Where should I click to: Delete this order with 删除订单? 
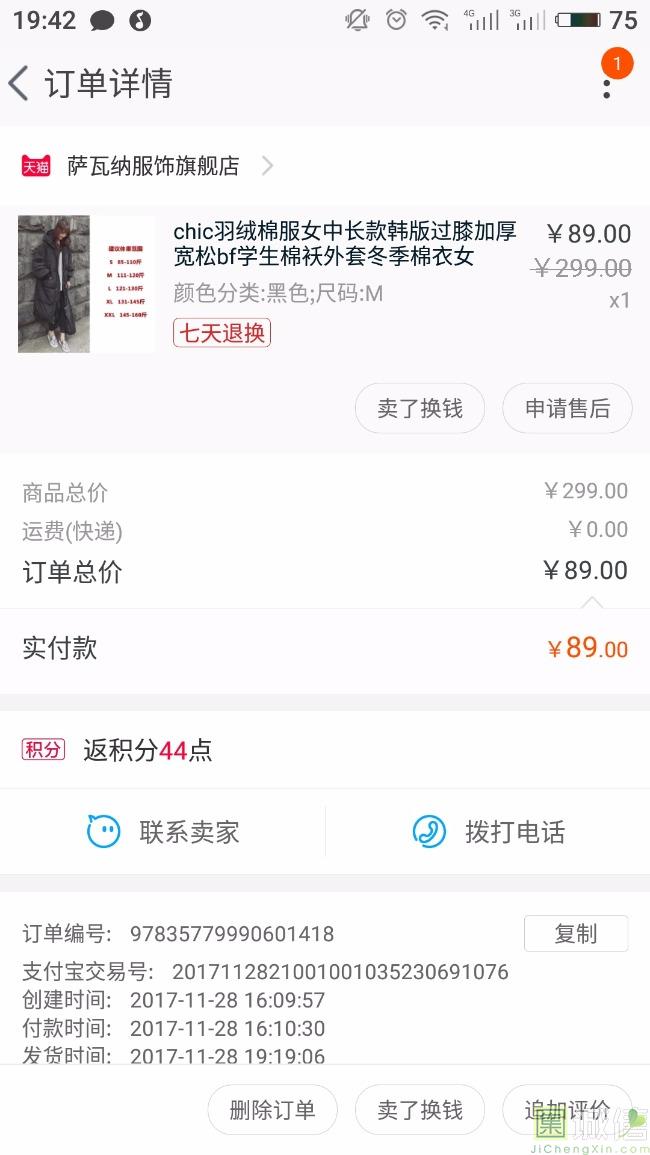[272, 1110]
